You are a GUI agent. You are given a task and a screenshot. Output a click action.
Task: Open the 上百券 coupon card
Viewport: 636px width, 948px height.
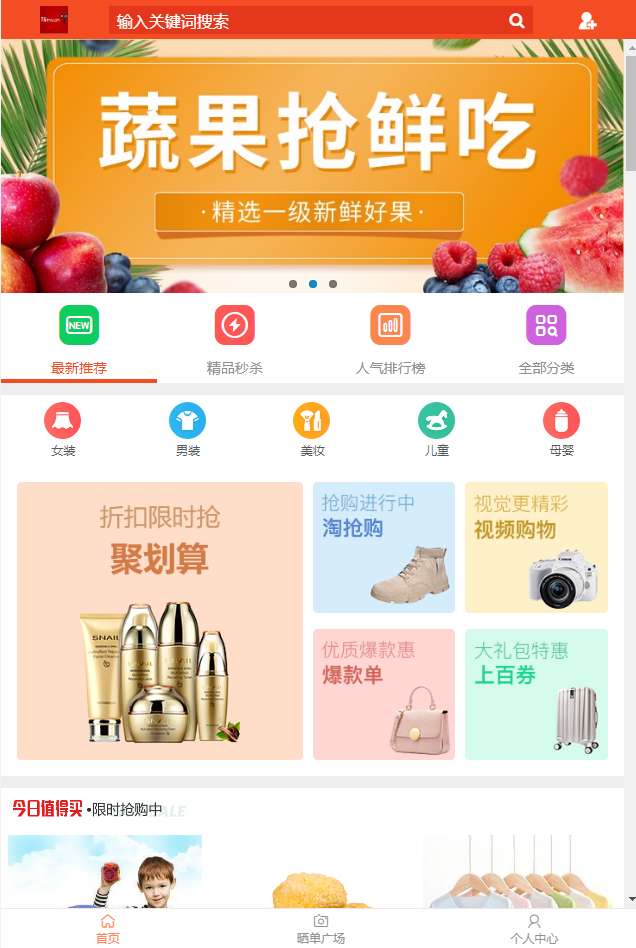536,694
